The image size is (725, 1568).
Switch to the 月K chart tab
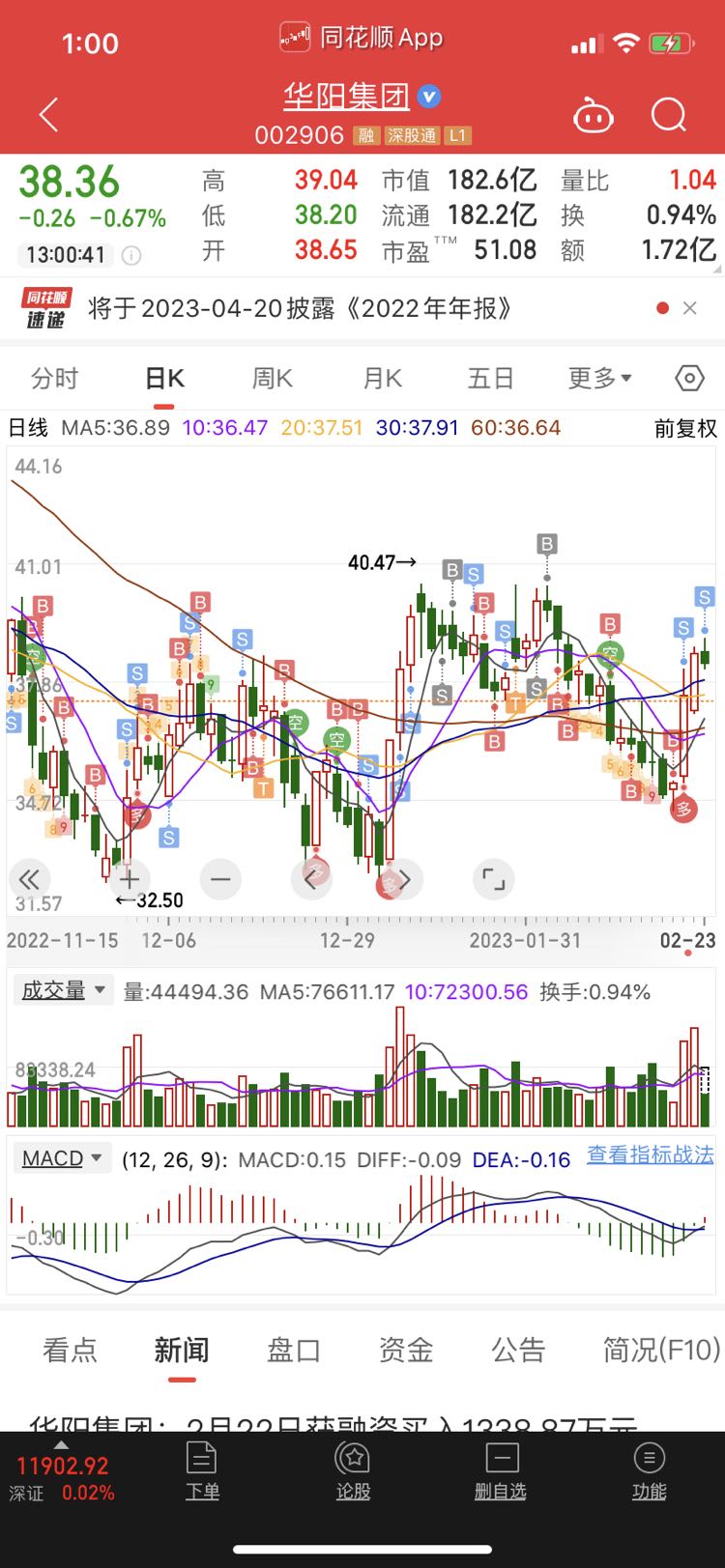tap(382, 378)
